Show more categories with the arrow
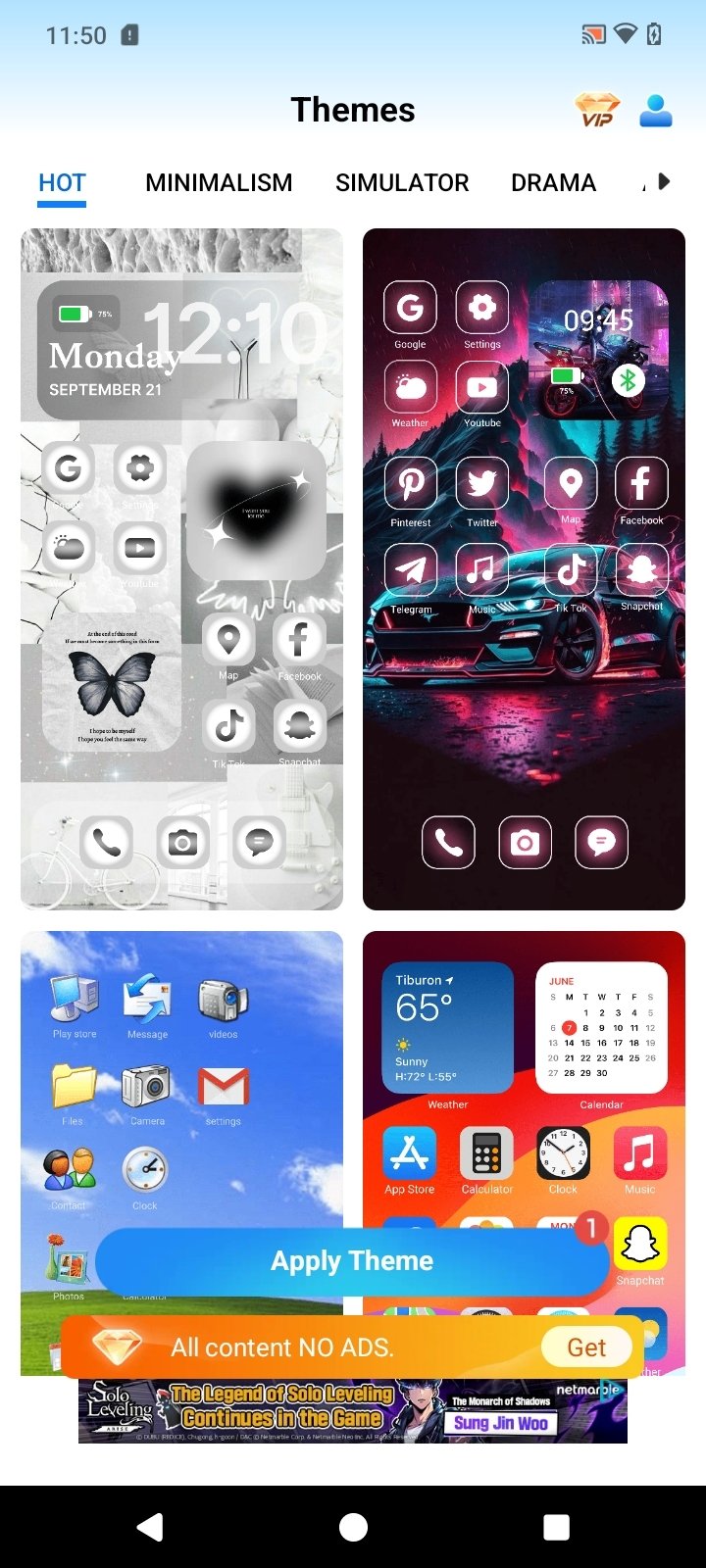Image resolution: width=706 pixels, height=1568 pixels. pos(664,181)
